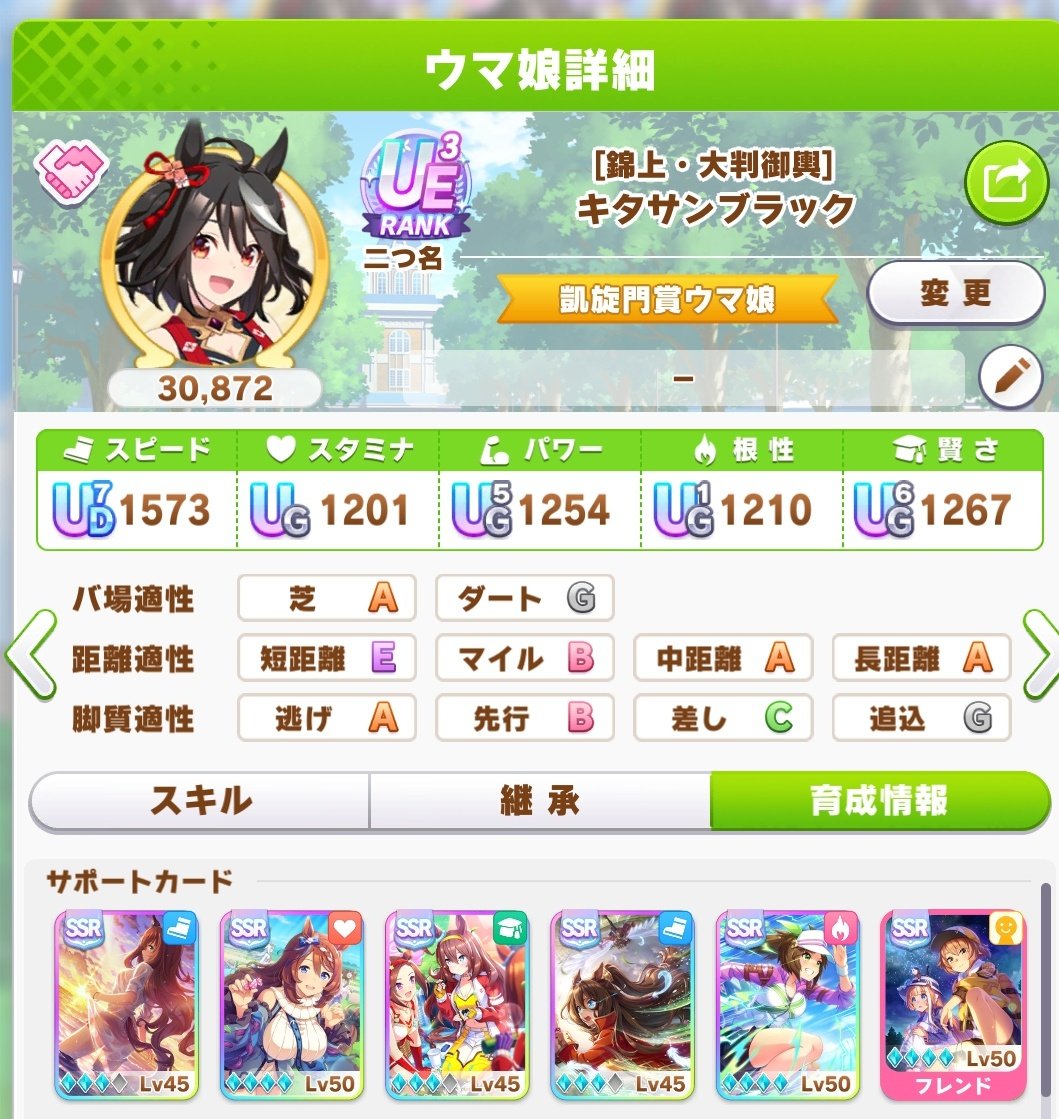The image size is (1059, 1119).
Task: Open the フレンド support card
Action: (953, 1004)
